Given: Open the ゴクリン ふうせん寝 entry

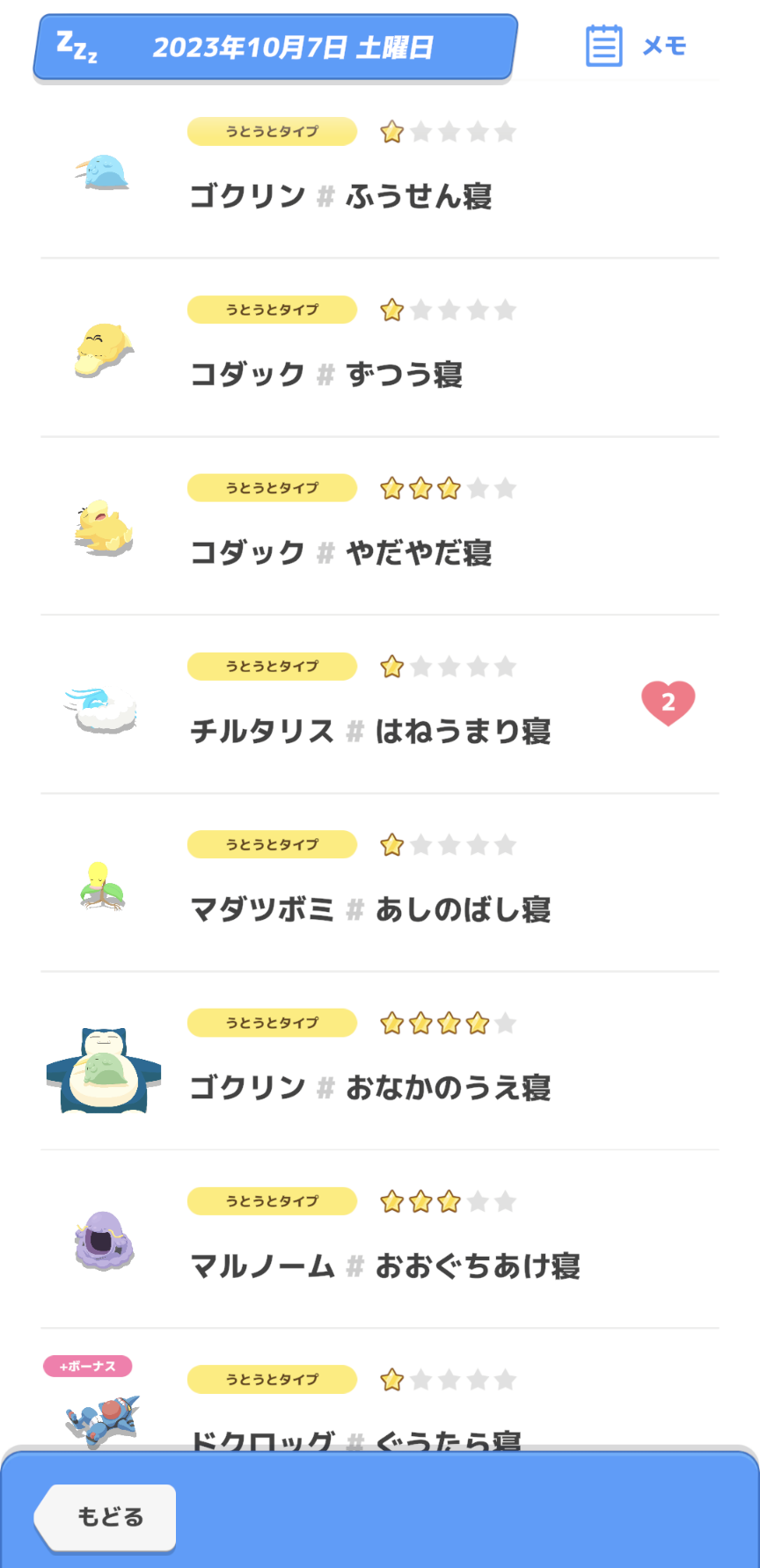Looking at the screenshot, I should click(380, 170).
